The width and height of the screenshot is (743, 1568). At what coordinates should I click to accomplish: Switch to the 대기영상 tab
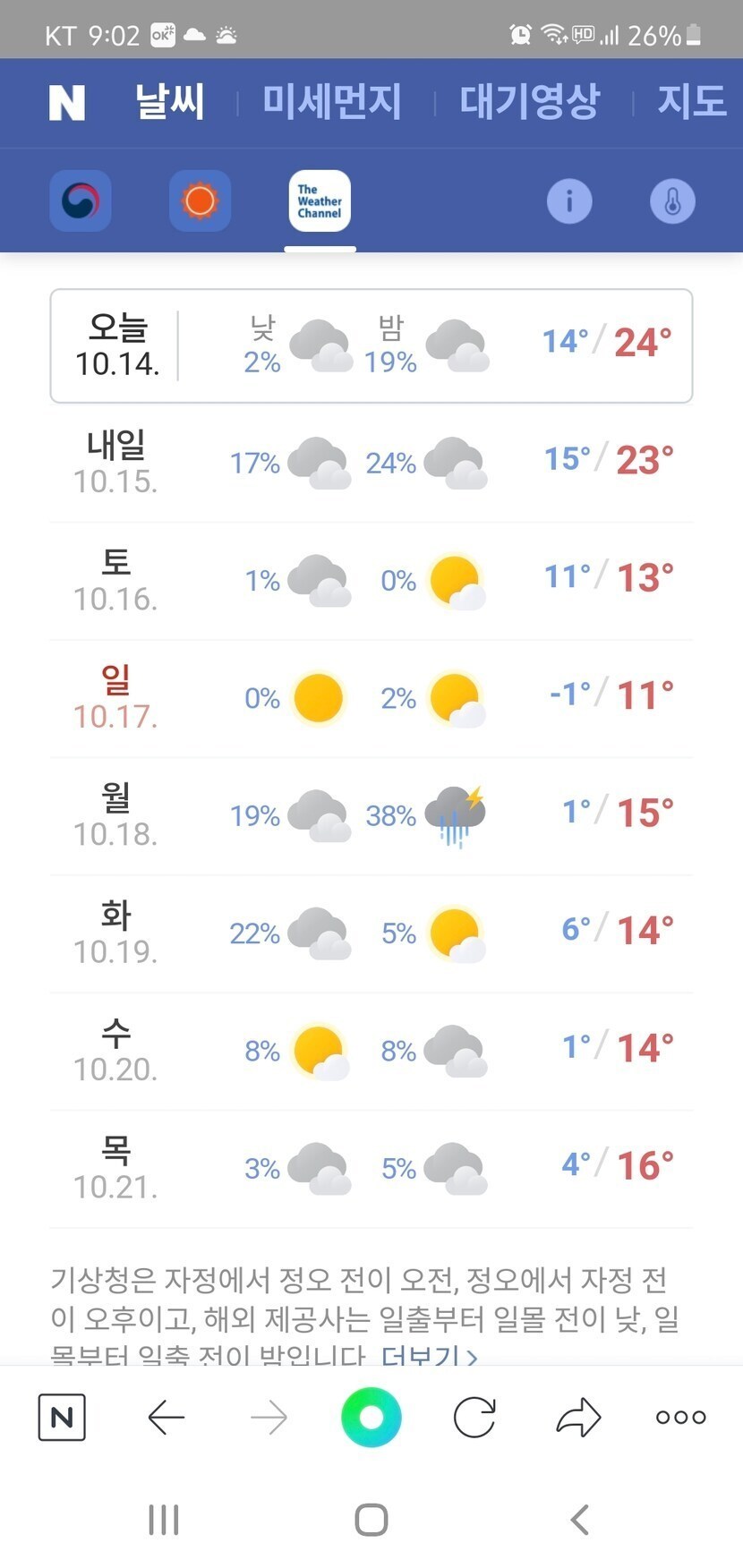coord(530,102)
